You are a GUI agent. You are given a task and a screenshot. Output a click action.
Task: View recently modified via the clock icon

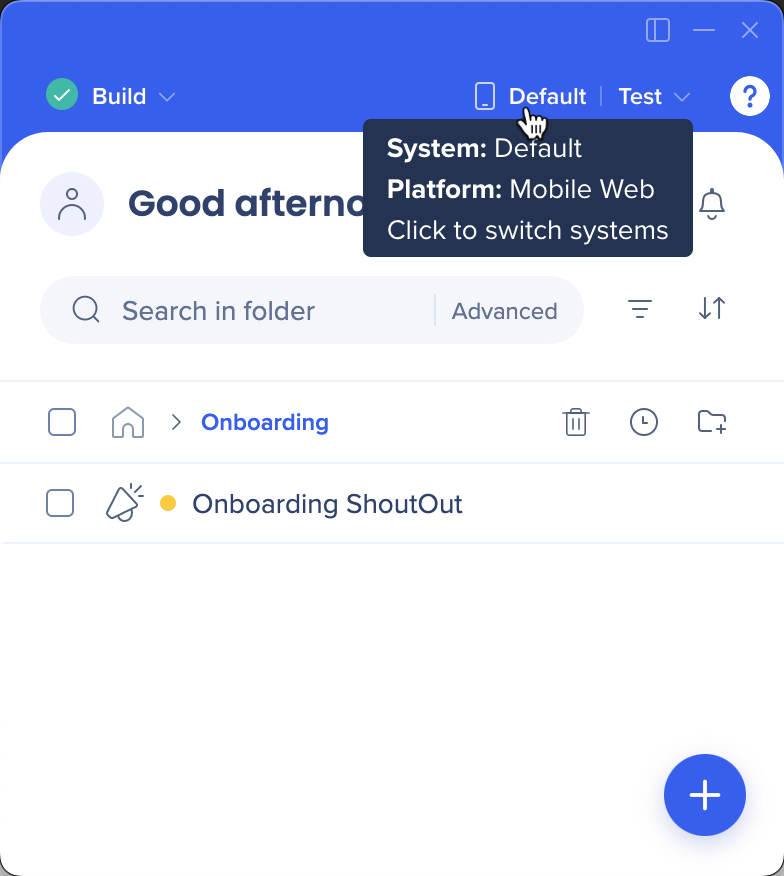point(644,422)
